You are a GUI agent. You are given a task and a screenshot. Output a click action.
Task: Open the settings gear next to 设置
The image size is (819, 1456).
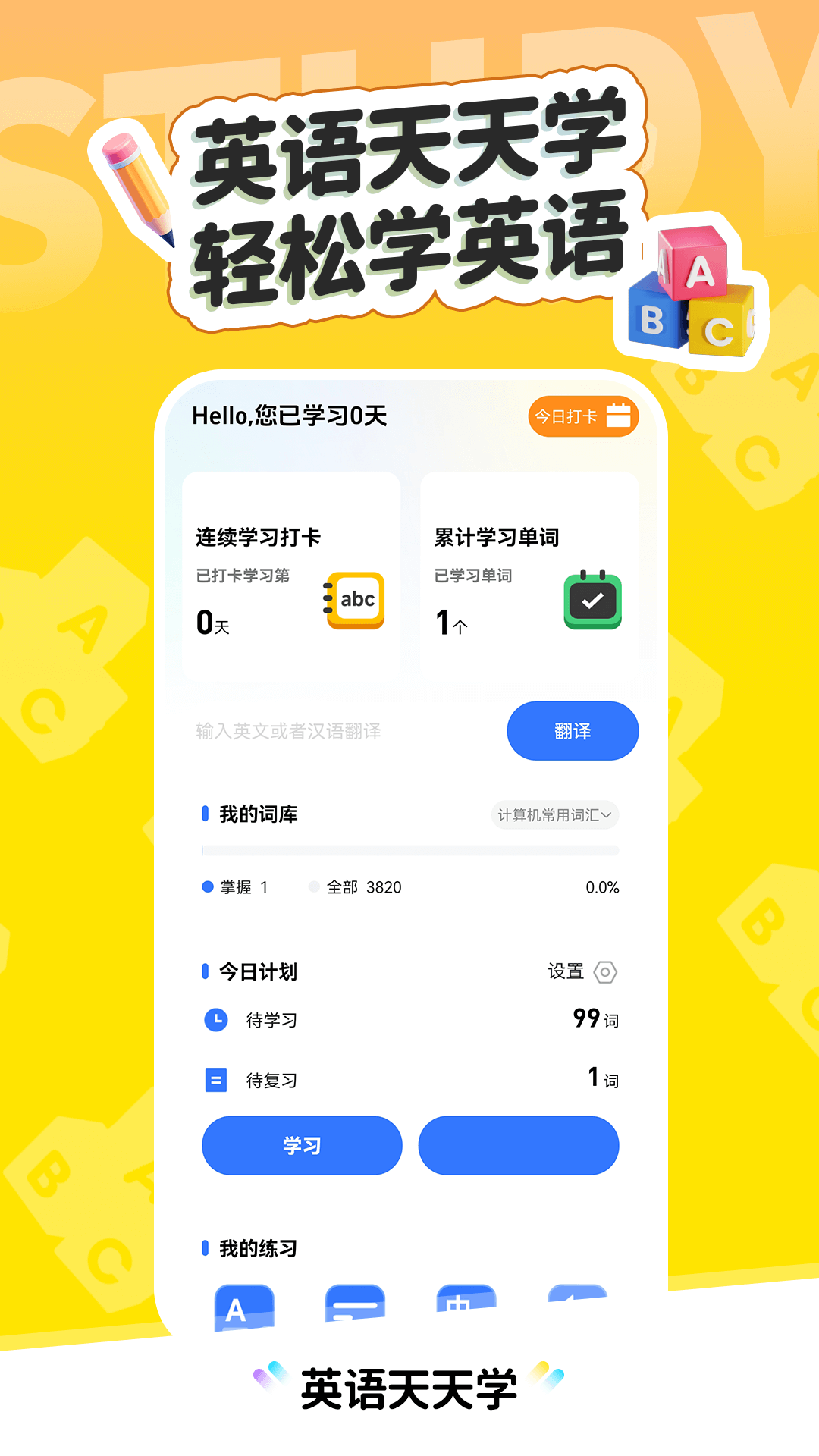(x=606, y=971)
